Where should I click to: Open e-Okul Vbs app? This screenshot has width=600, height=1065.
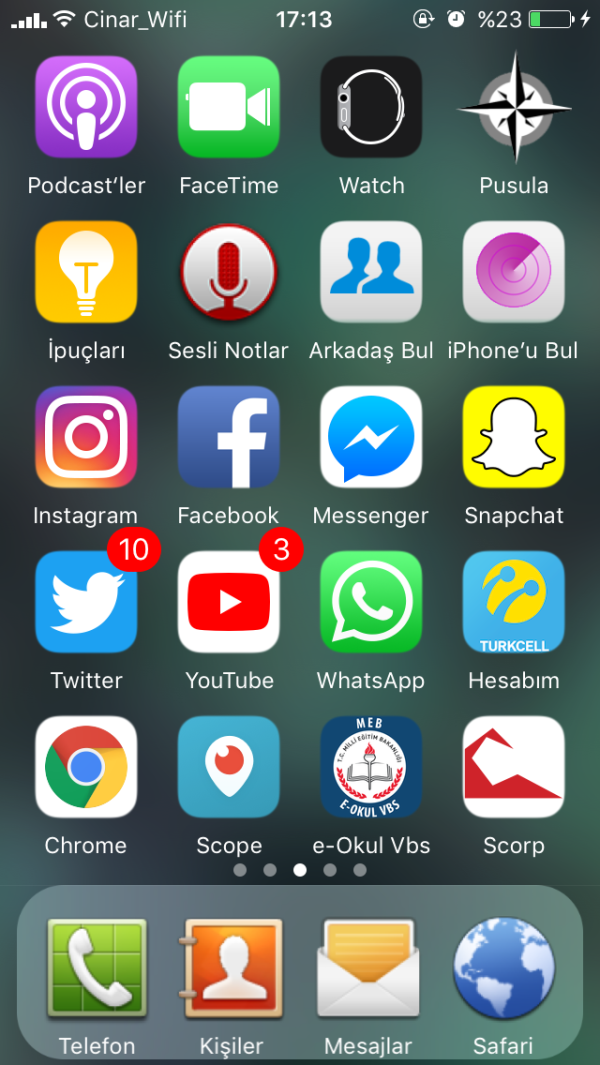click(371, 767)
